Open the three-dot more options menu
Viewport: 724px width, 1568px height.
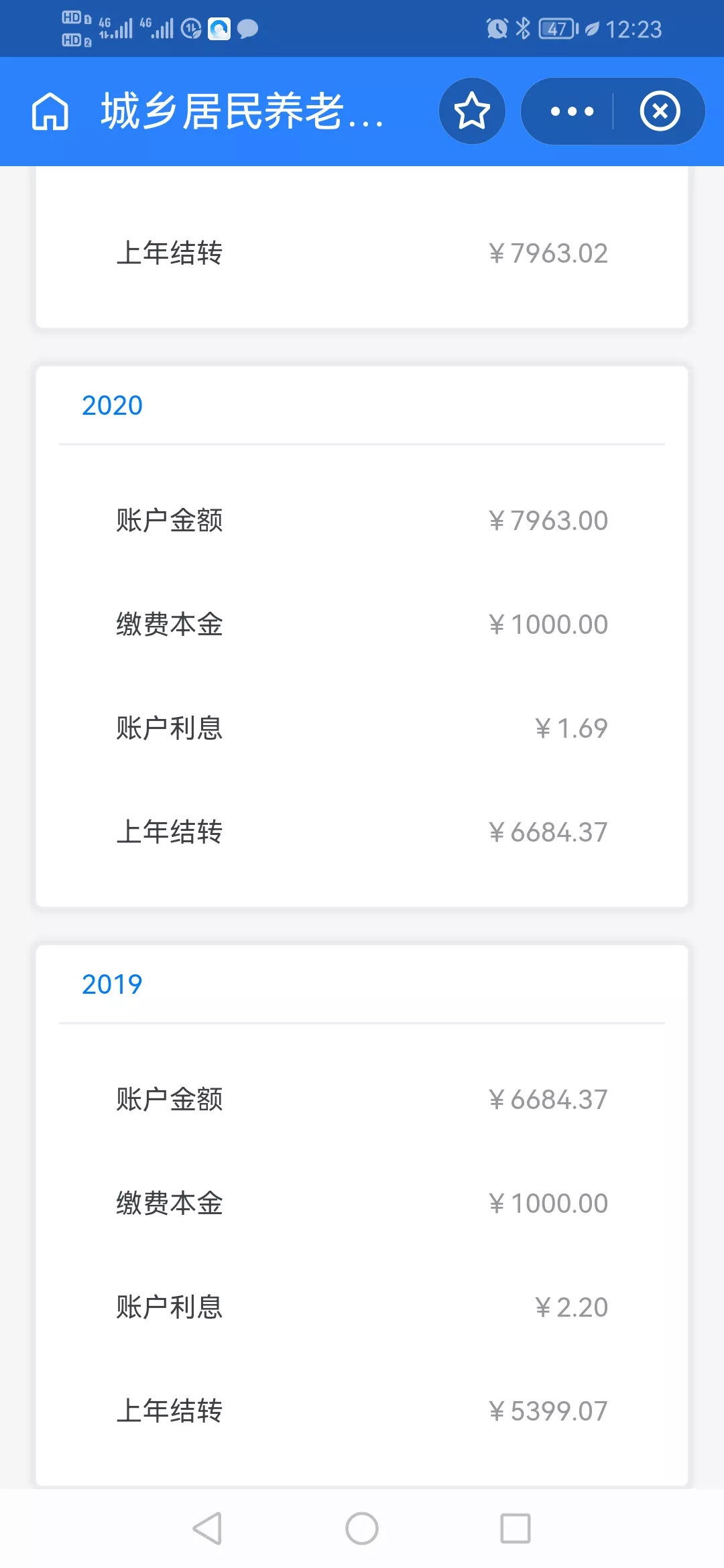coord(572,111)
